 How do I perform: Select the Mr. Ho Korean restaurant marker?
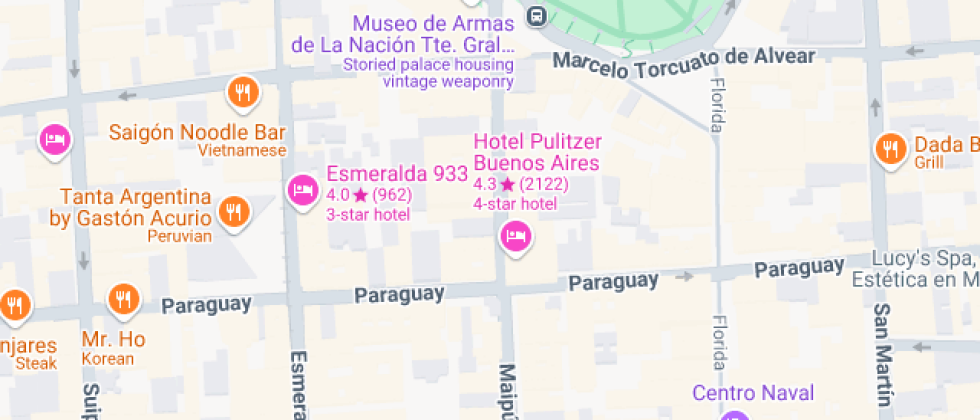[123, 299]
